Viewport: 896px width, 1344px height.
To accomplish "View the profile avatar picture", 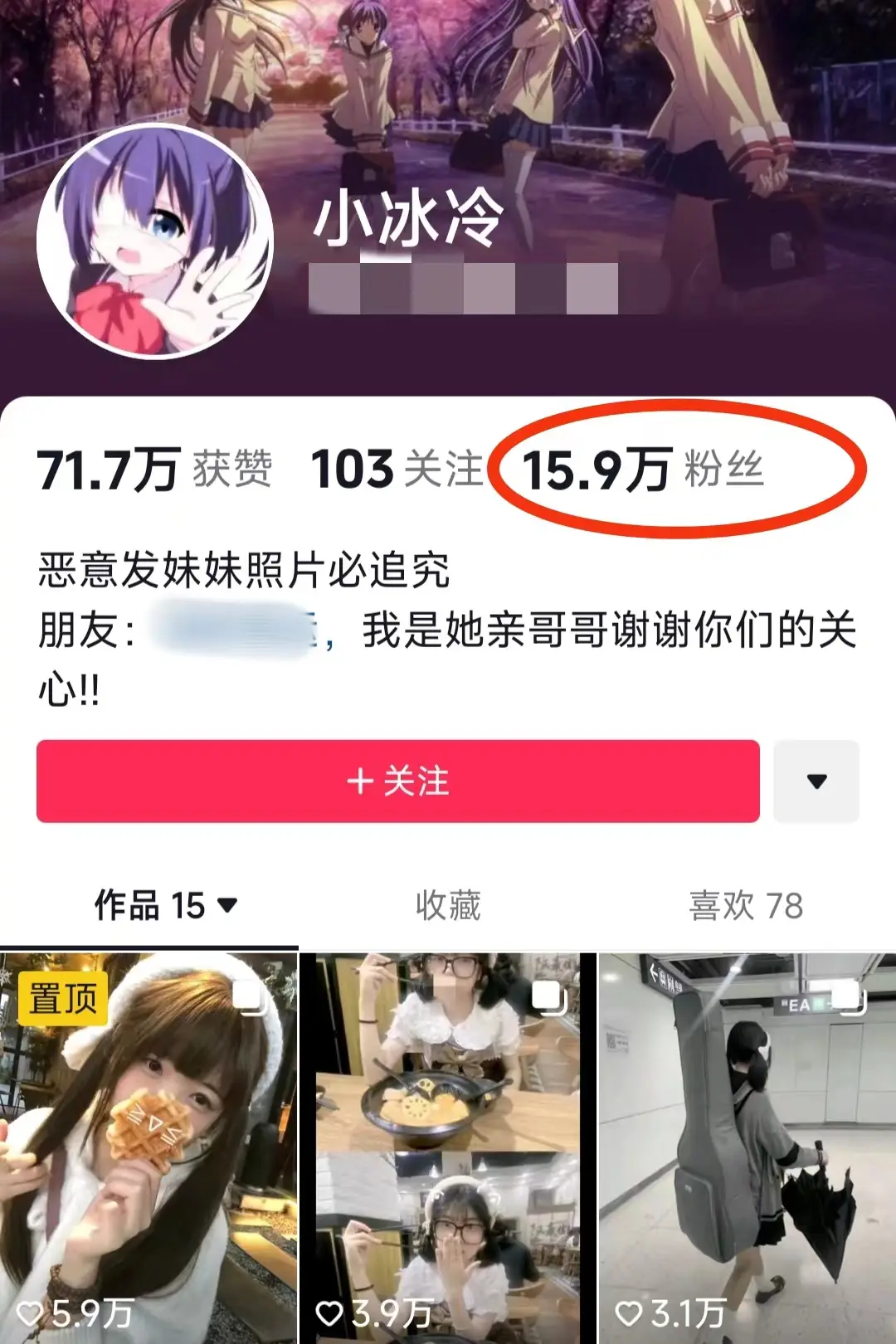I will [x=155, y=241].
